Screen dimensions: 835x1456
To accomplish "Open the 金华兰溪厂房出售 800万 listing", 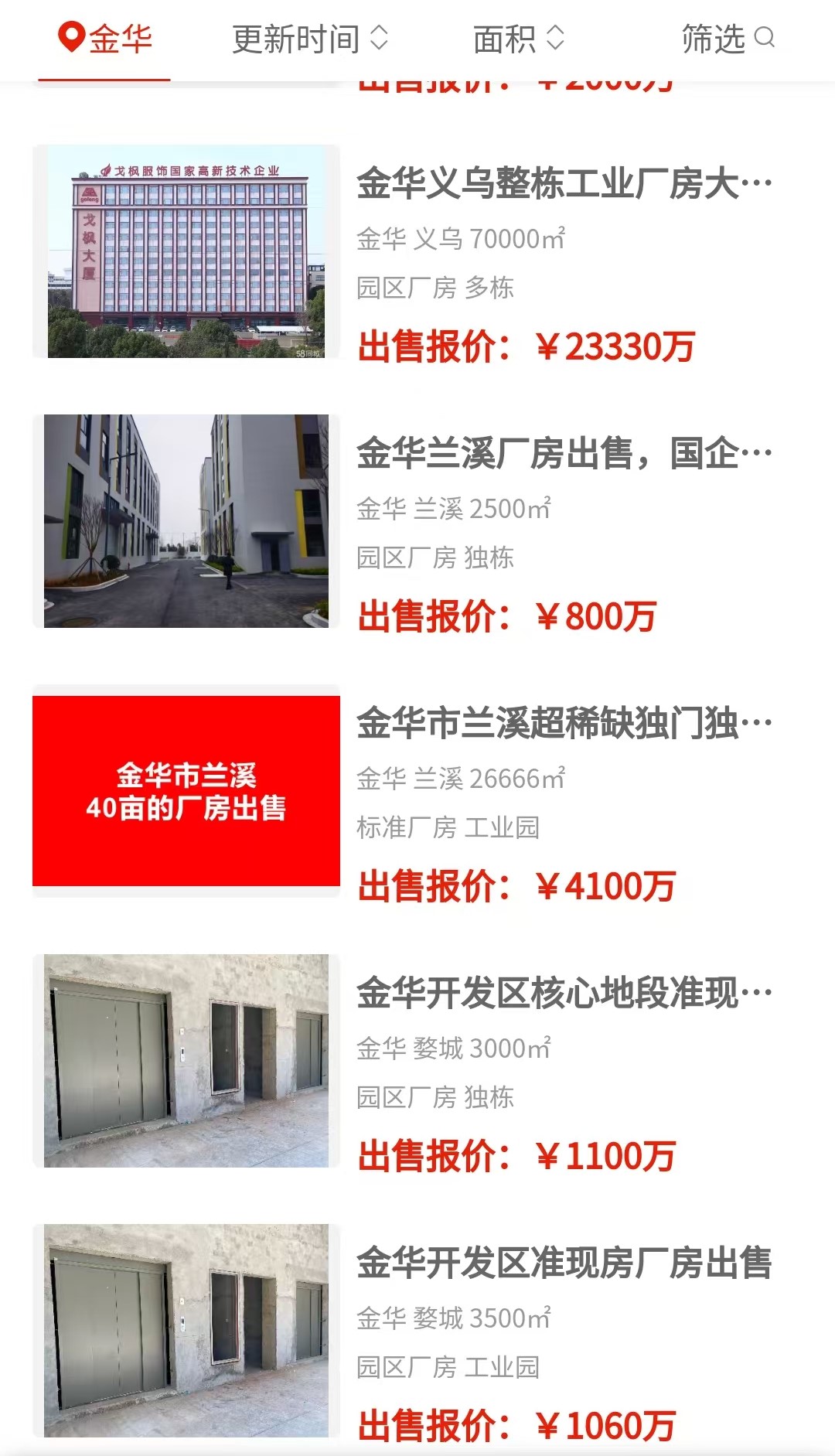I will click(x=417, y=521).
